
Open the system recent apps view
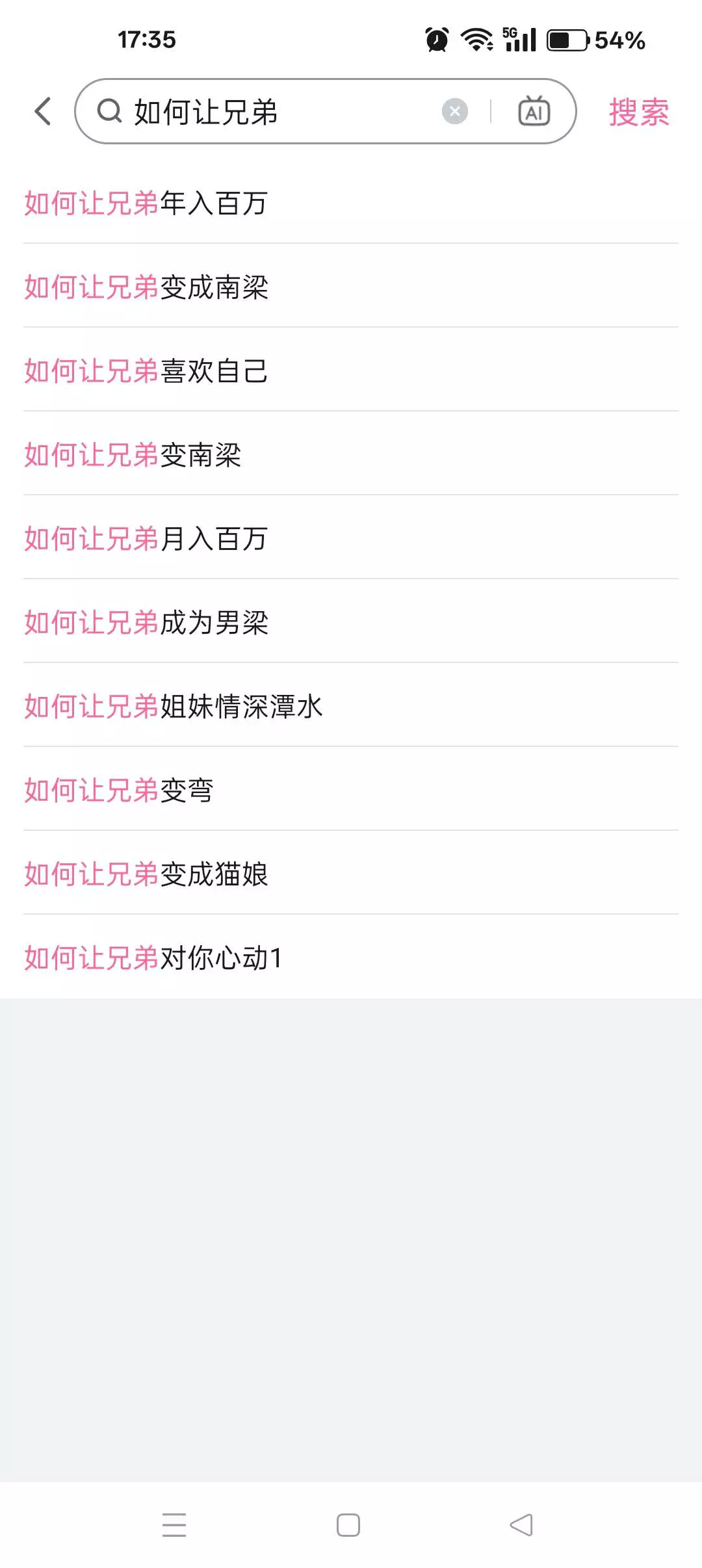(174, 1525)
